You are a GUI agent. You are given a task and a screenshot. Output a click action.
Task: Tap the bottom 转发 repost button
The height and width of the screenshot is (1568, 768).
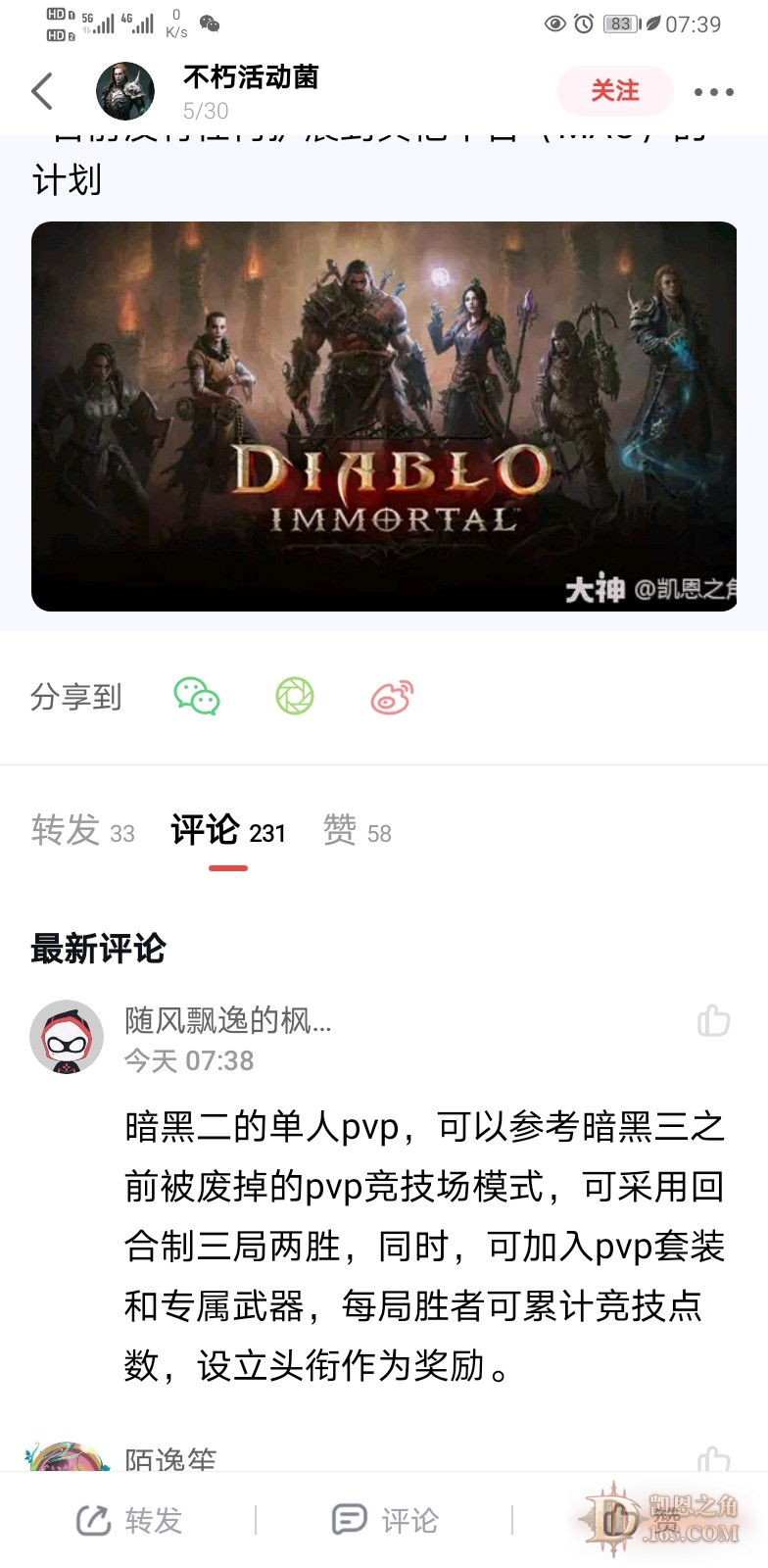point(130,1520)
